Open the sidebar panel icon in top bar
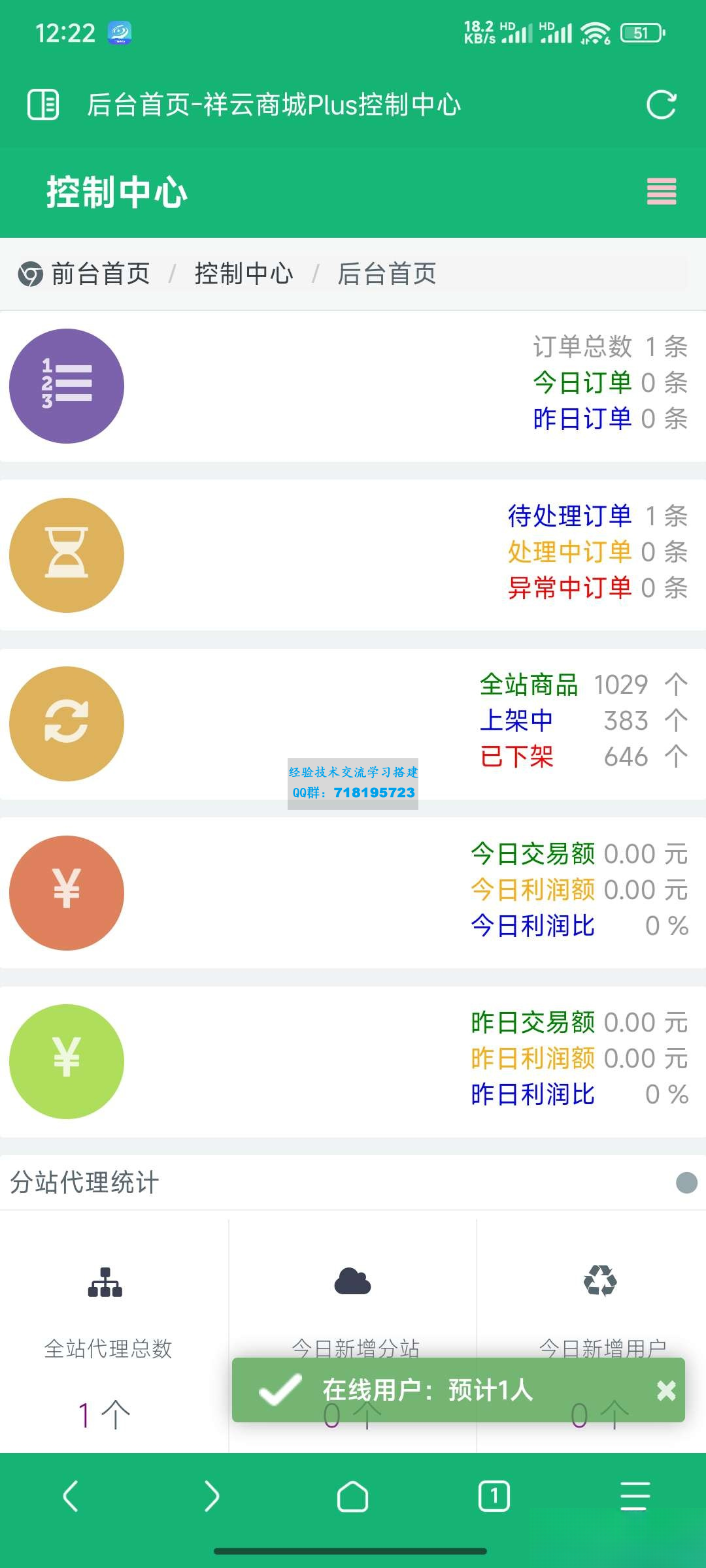The height and width of the screenshot is (1568, 706). click(x=43, y=105)
